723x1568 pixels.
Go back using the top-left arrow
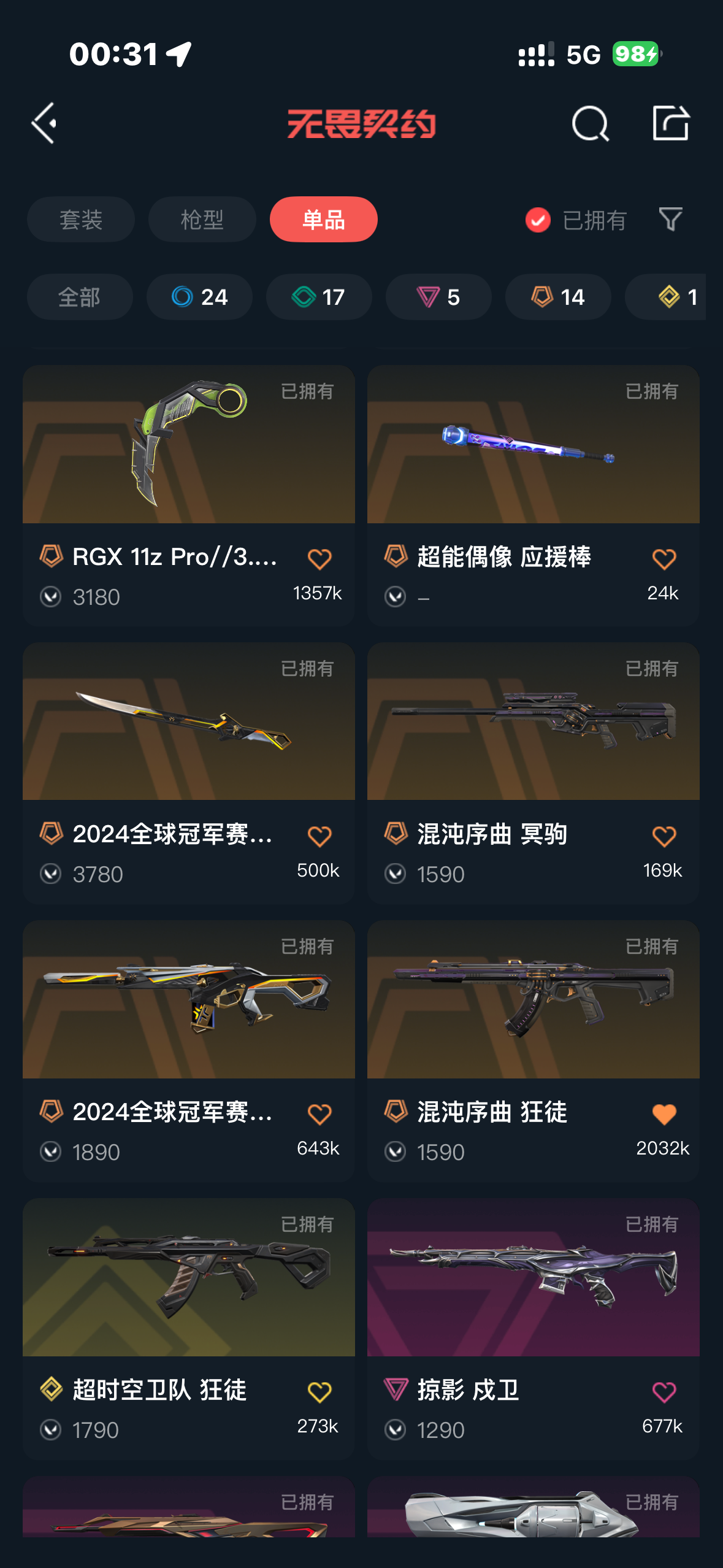click(x=44, y=123)
